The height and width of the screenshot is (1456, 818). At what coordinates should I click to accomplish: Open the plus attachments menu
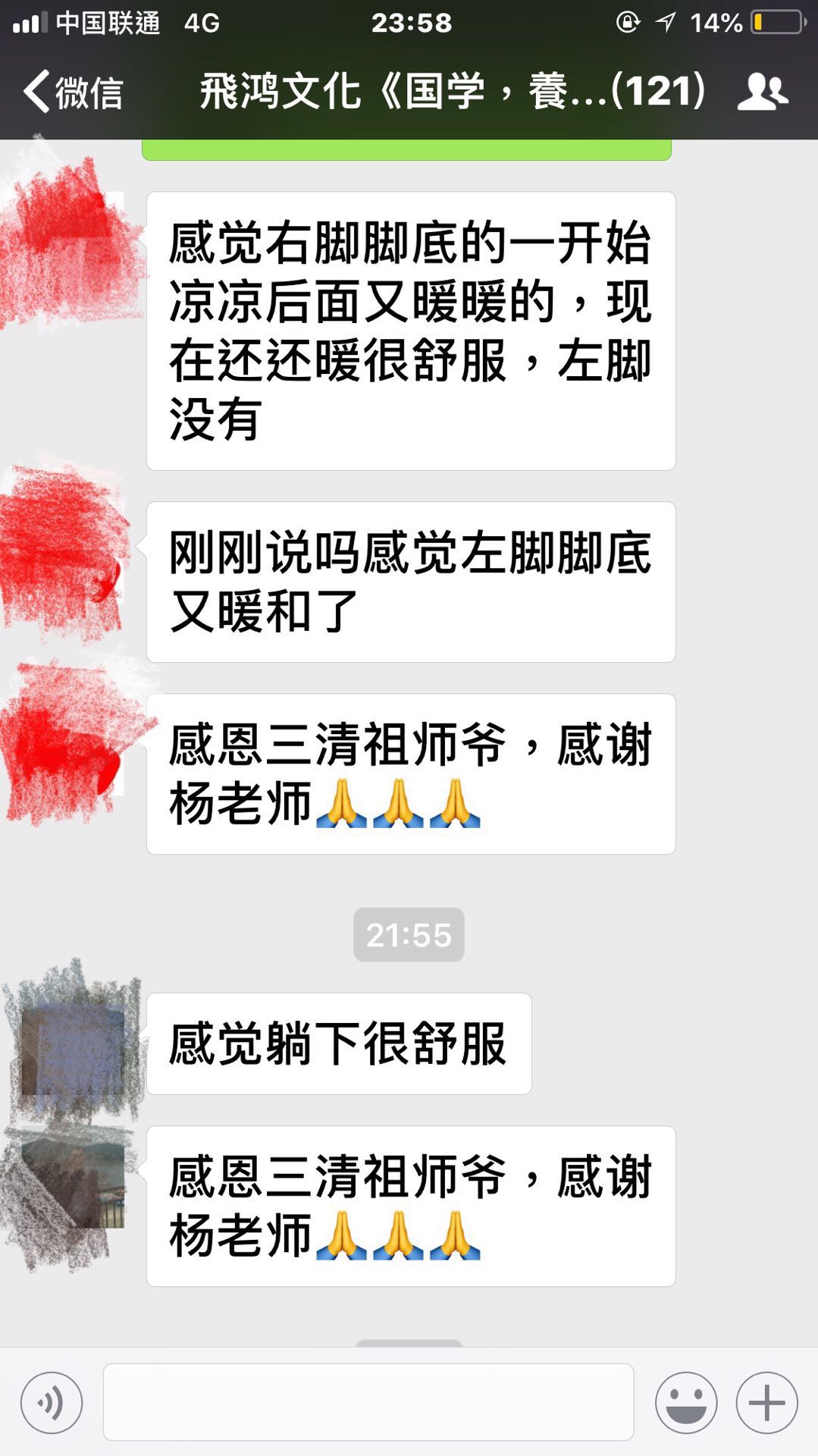pyautogui.click(x=766, y=1403)
